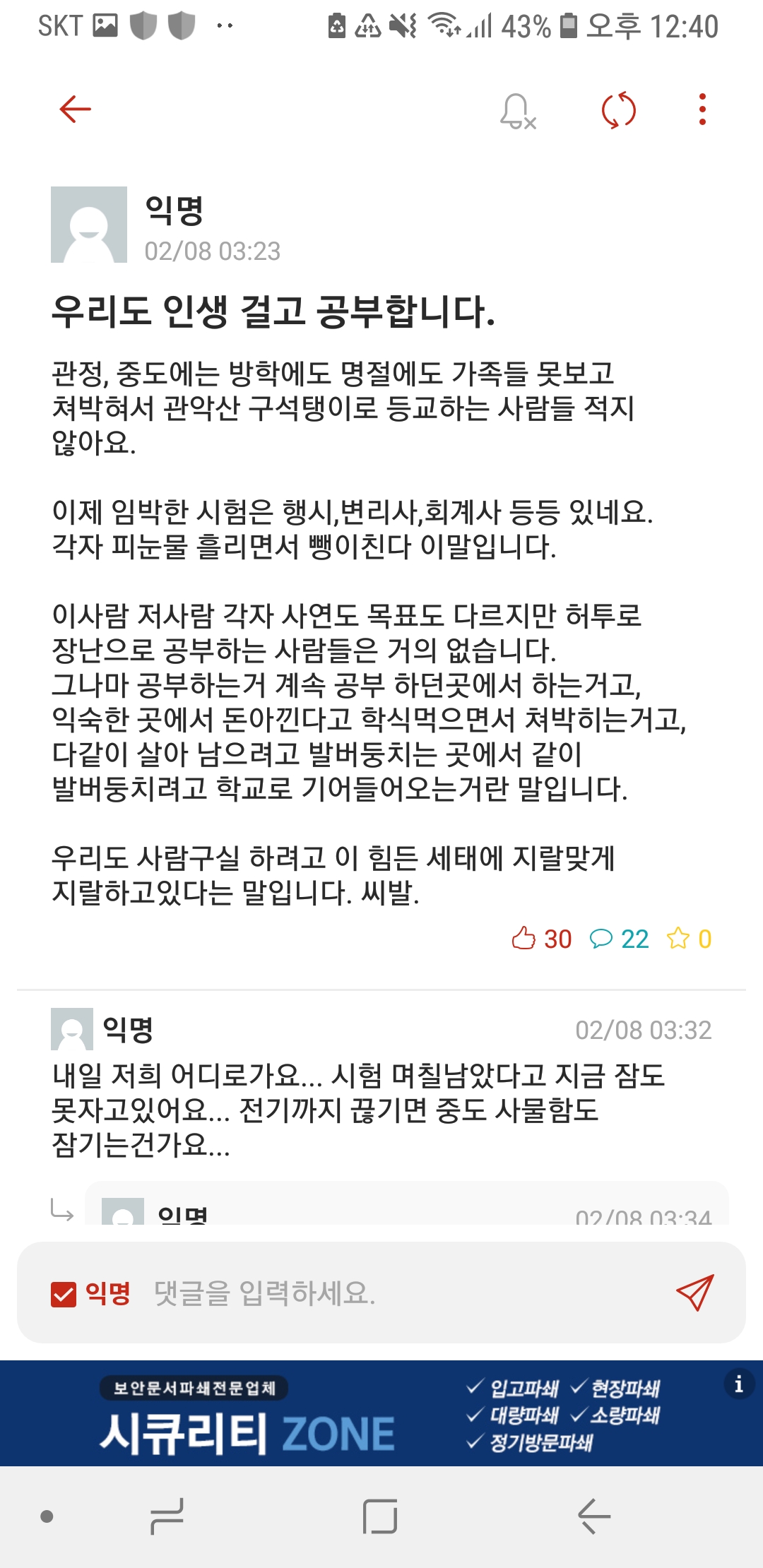Focus the 댓글을 입력하세요 comment field
The width and height of the screenshot is (763, 1568).
point(396,1293)
